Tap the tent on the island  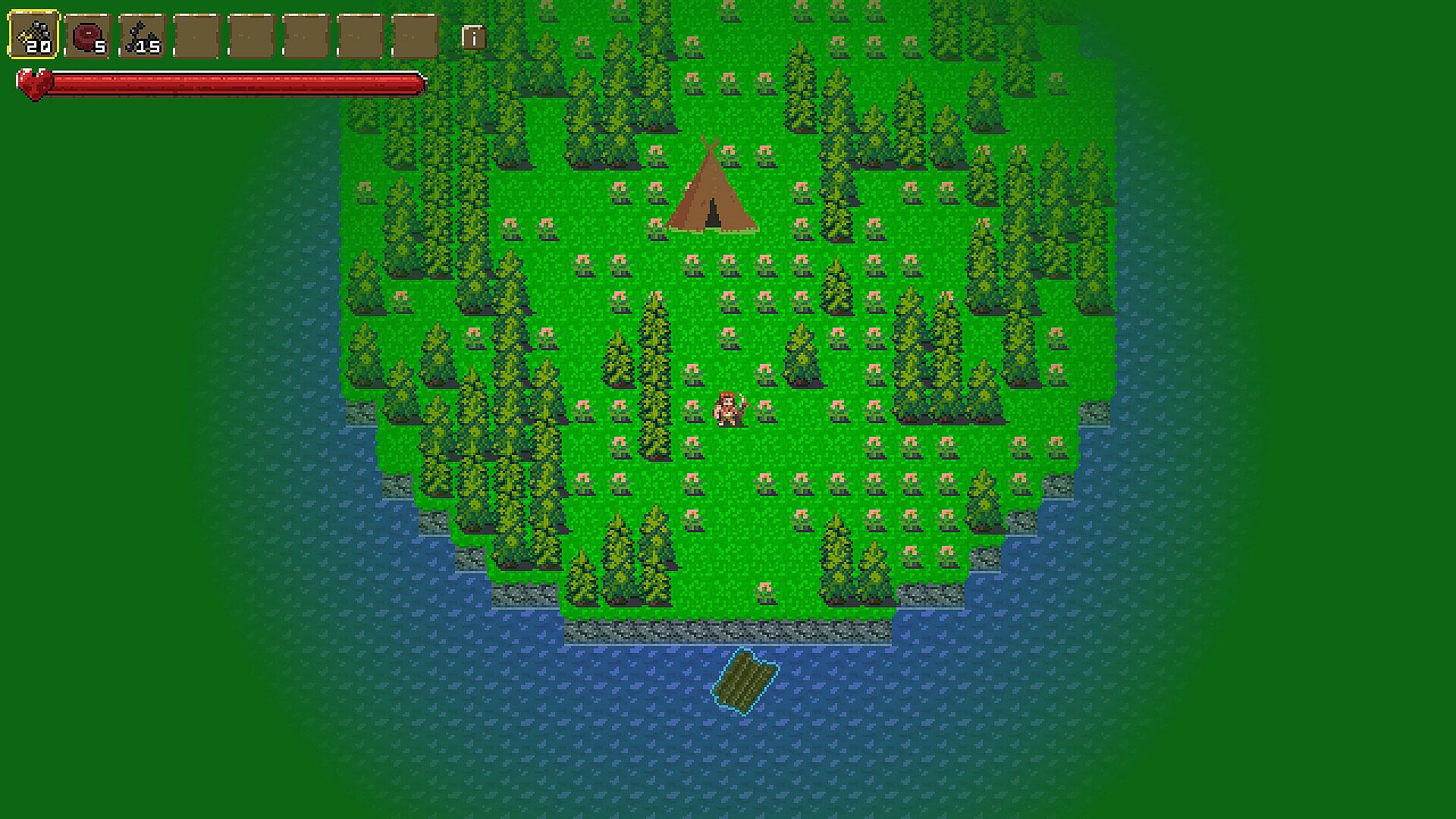tap(711, 189)
